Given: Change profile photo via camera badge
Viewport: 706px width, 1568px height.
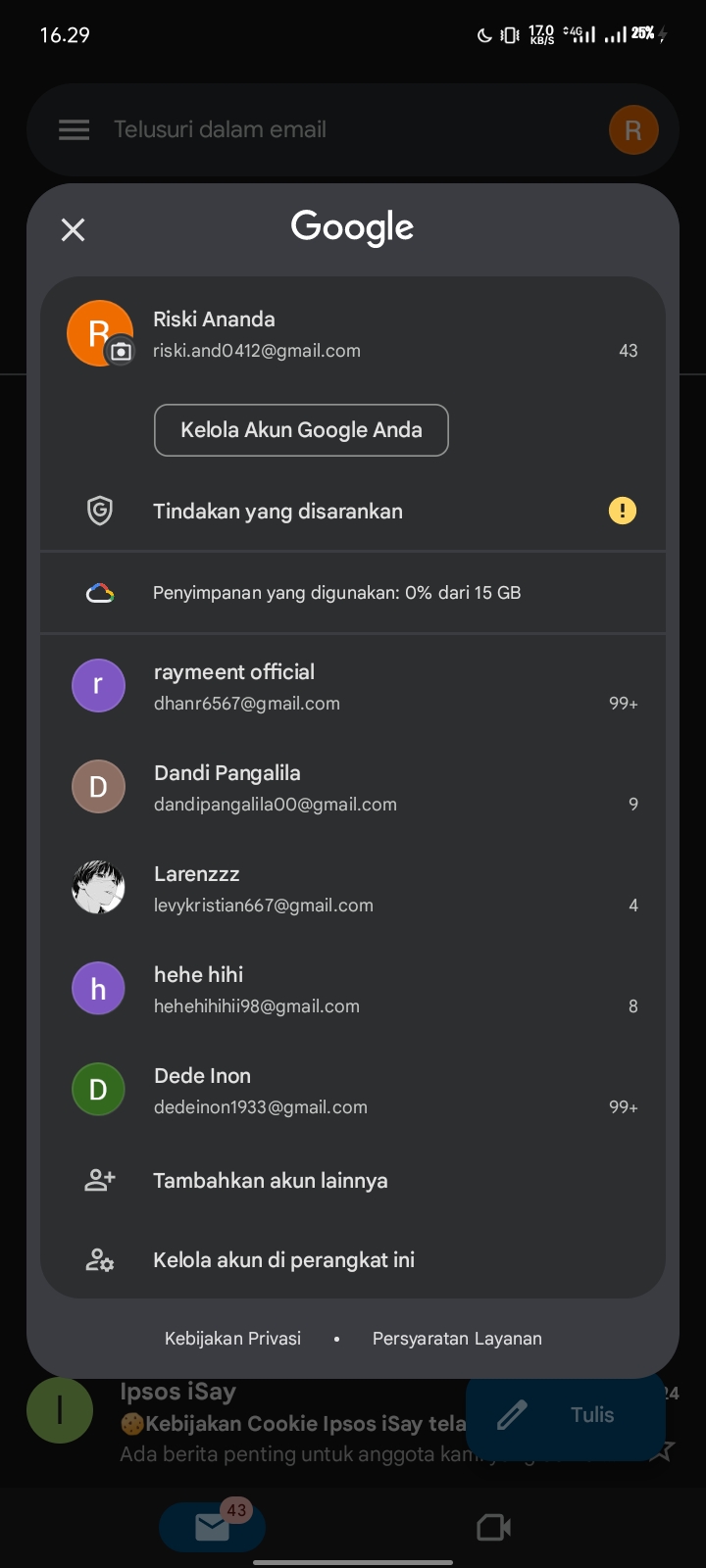Looking at the screenshot, I should 121,352.
